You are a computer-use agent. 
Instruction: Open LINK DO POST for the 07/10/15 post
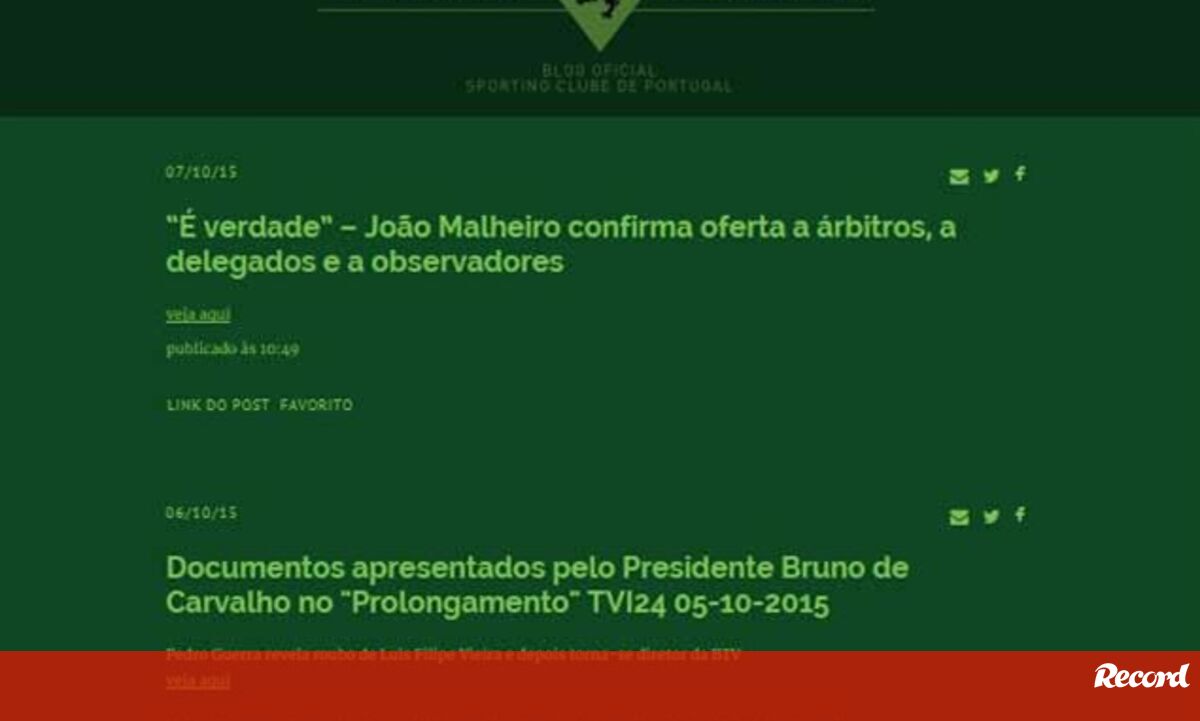(x=218, y=405)
